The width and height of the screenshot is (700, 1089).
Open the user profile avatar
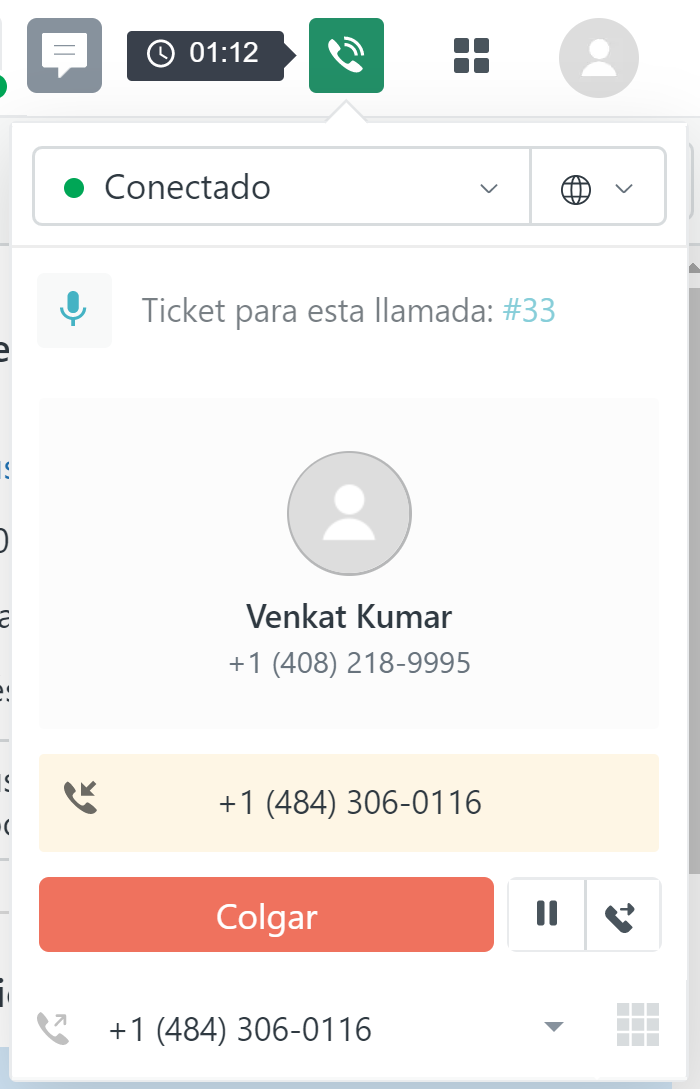pyautogui.click(x=598, y=57)
